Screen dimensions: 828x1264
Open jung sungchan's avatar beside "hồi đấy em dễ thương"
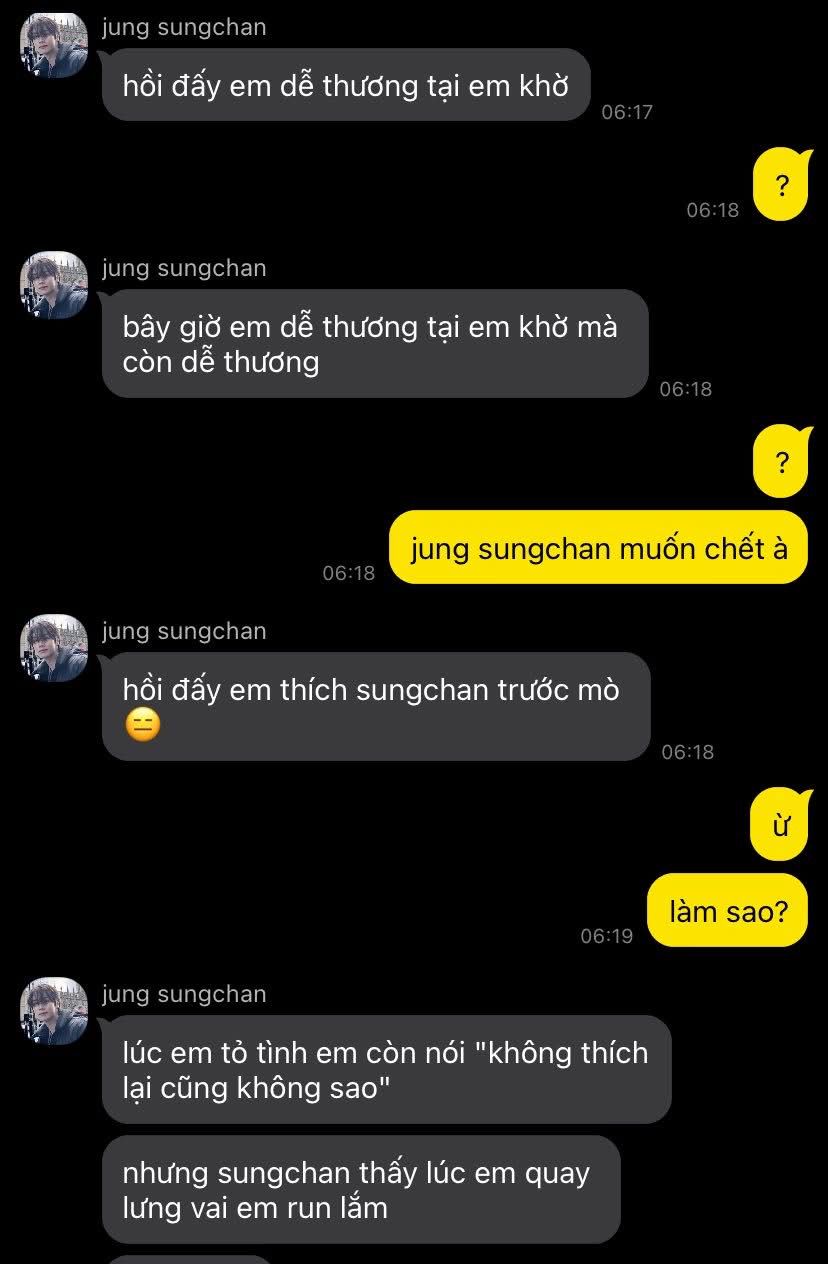(x=54, y=45)
